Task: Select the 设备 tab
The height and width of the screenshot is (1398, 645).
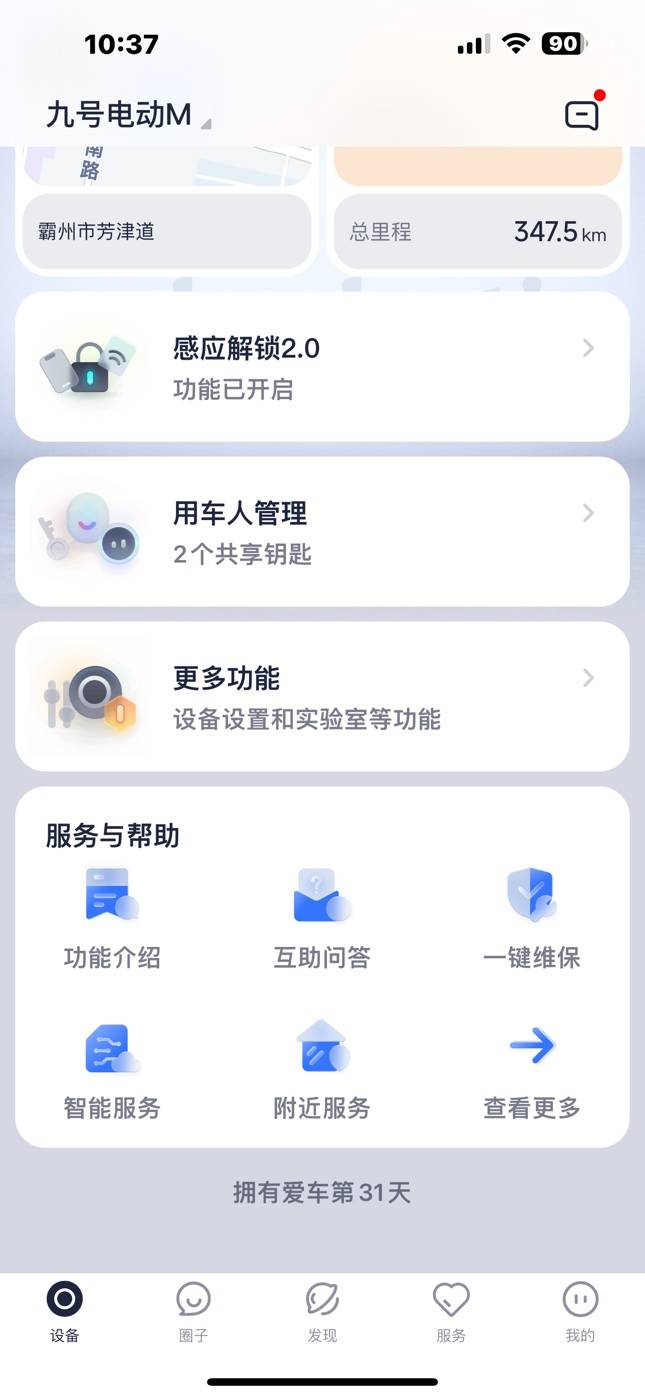Action: point(65,1311)
